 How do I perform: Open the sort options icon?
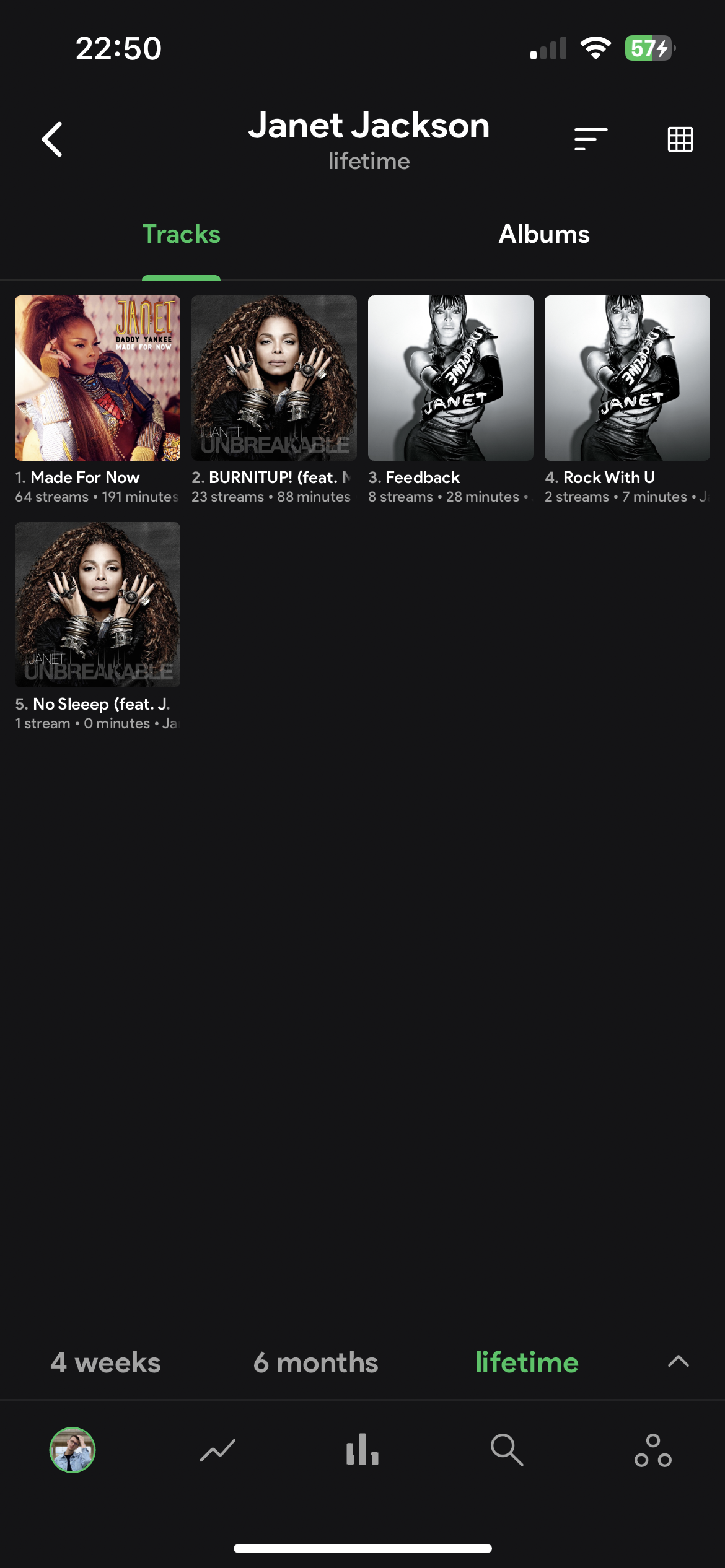[x=591, y=139]
